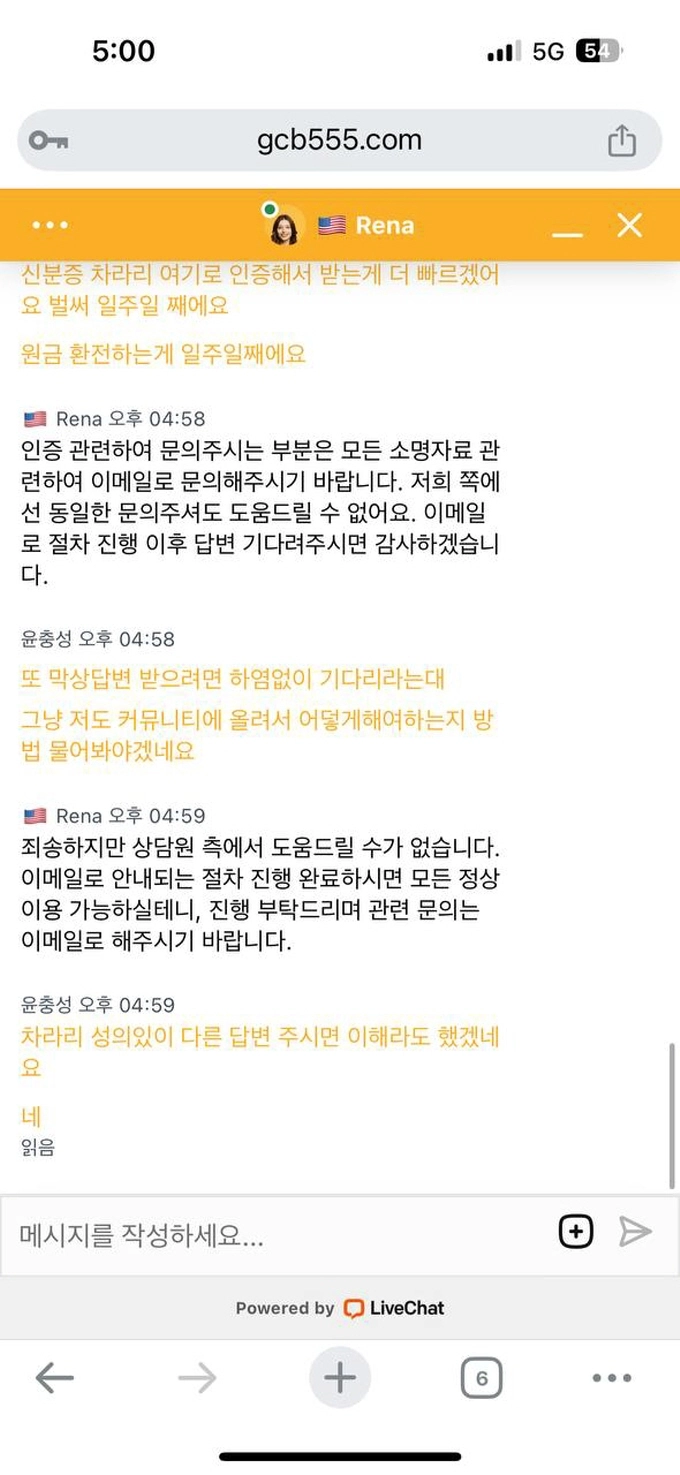Open the gcb555.com address bar
Screen dimensions: 680x1475
point(339,140)
